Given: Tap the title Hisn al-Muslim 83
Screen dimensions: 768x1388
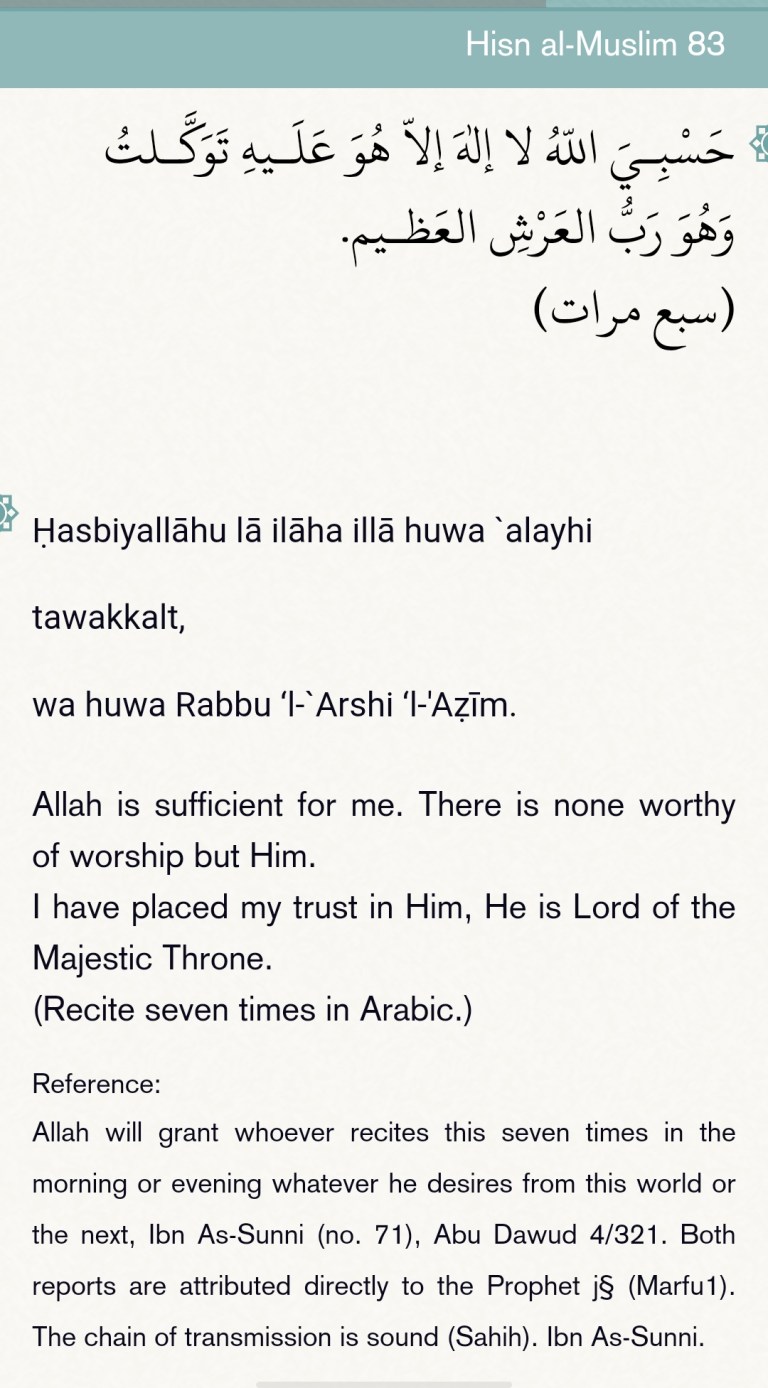Looking at the screenshot, I should click(x=594, y=45).
